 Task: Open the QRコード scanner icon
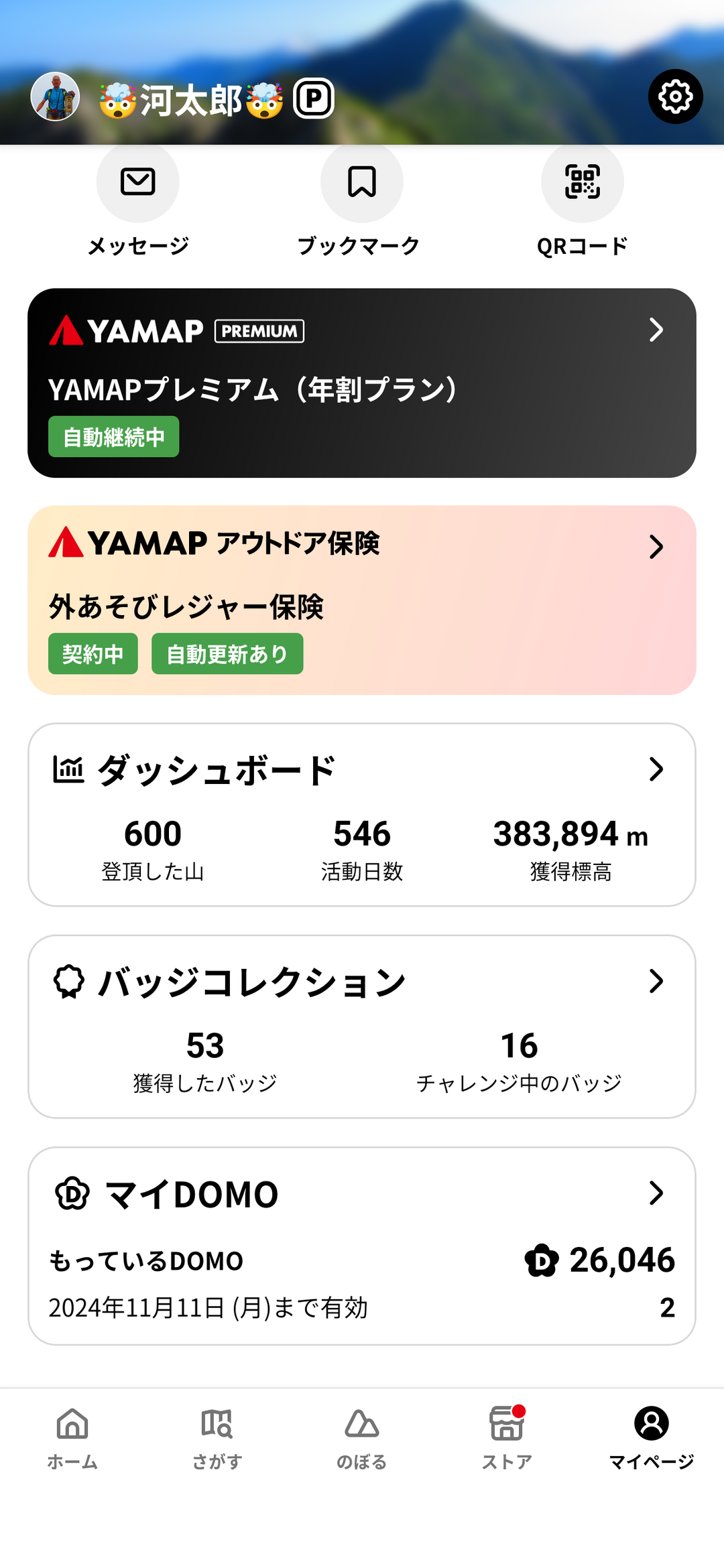(x=582, y=182)
